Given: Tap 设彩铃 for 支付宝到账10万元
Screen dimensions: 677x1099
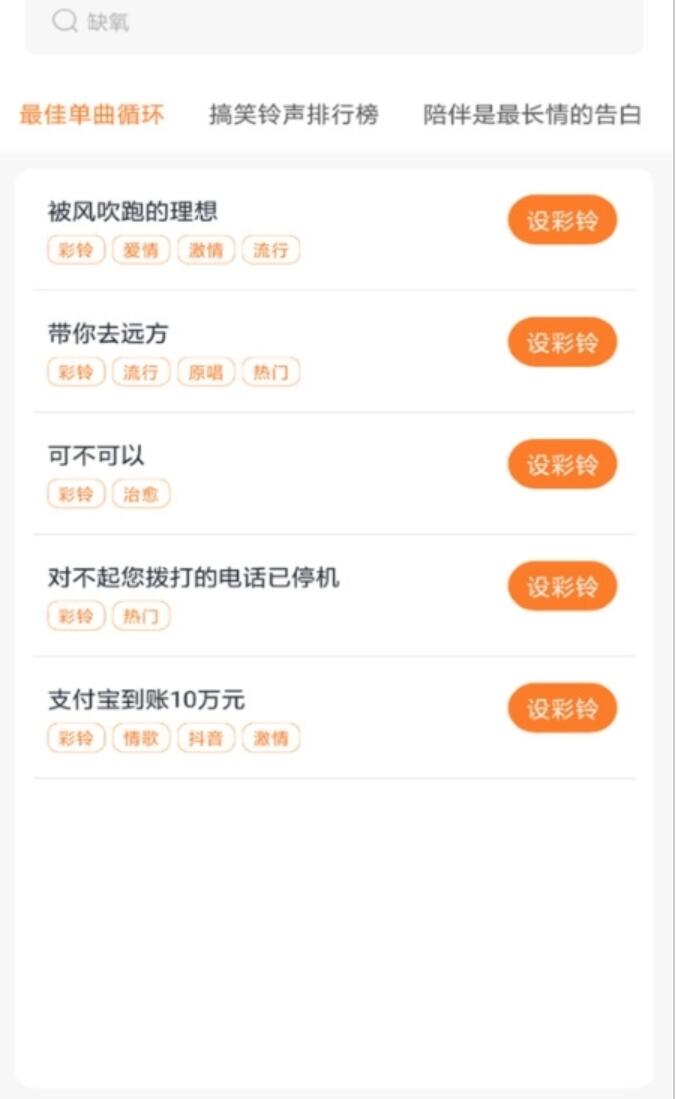Looking at the screenshot, I should coord(562,708).
